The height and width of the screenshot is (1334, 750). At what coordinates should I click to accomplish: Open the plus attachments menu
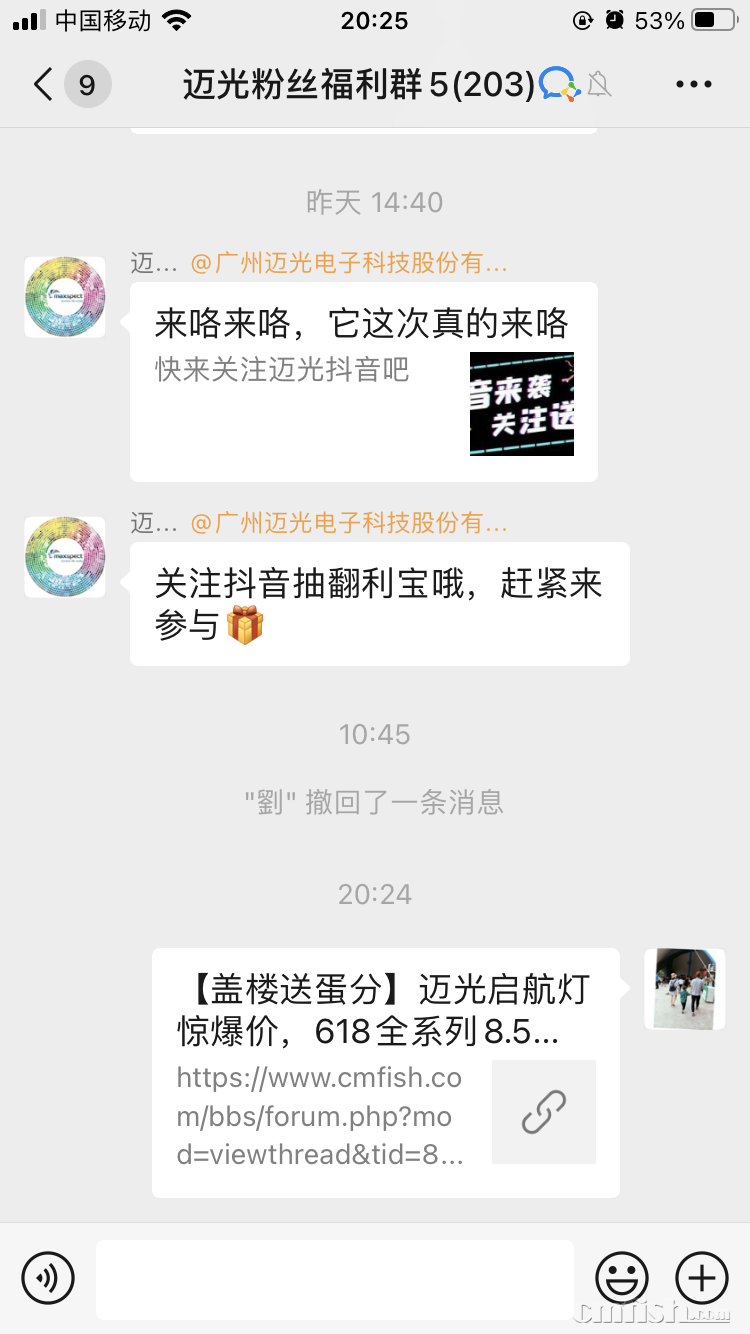pyautogui.click(x=702, y=1278)
